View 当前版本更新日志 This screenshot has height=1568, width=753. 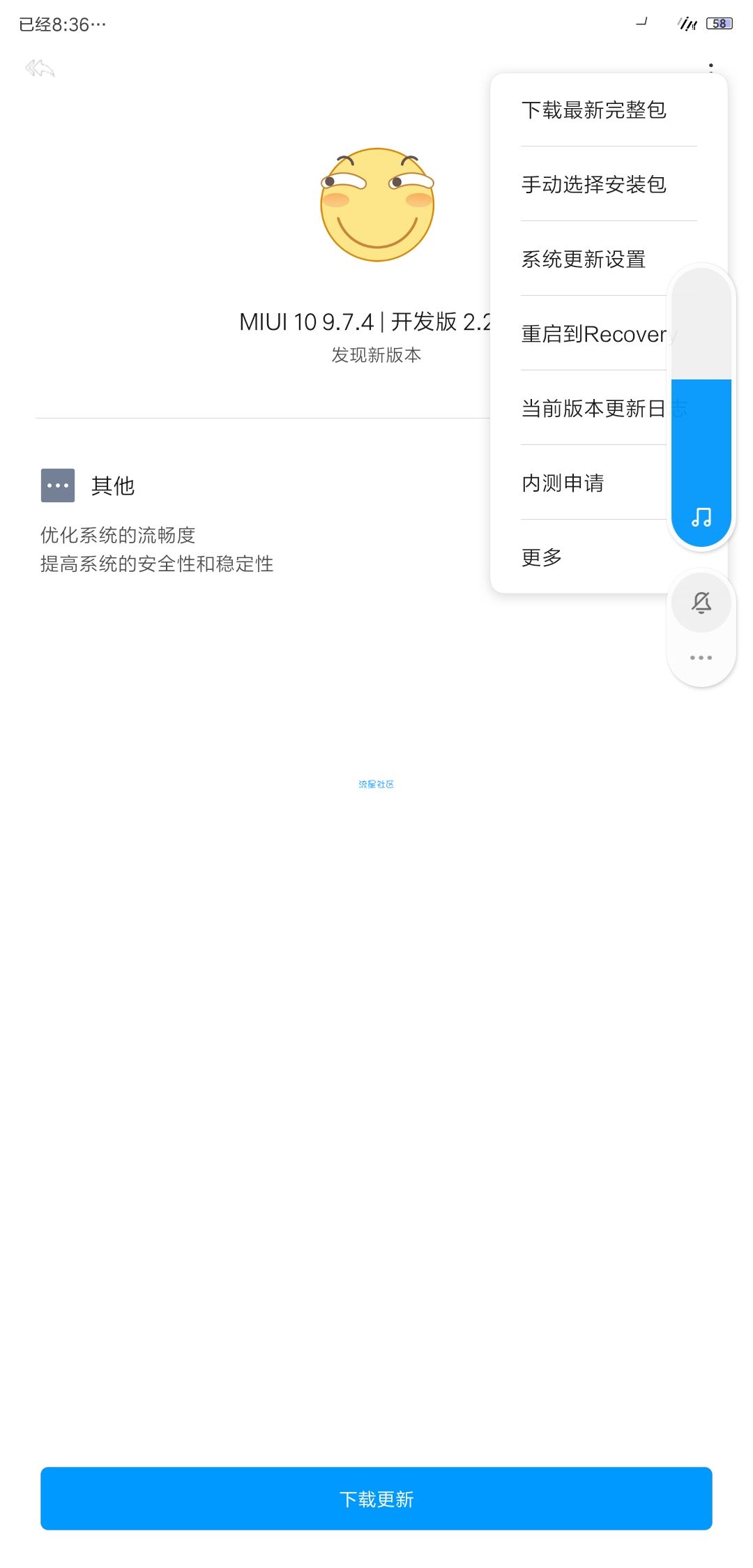tap(593, 409)
